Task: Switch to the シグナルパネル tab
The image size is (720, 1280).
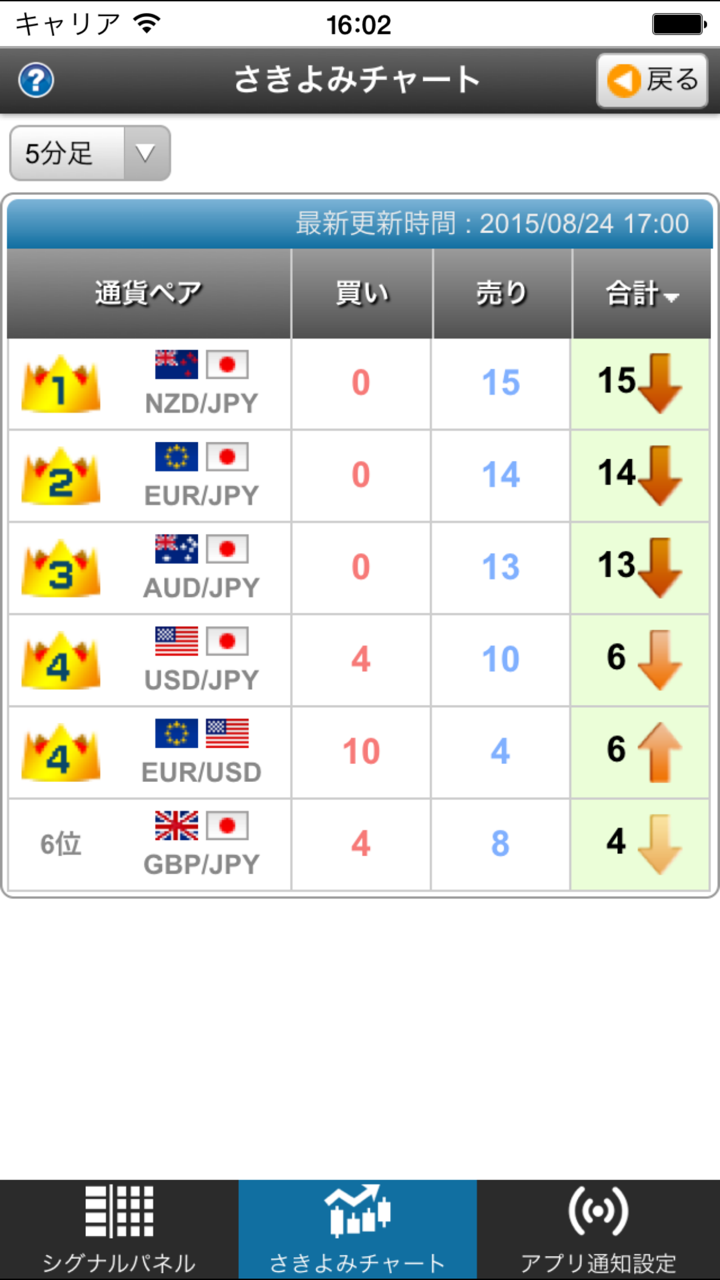Action: click(119, 1230)
